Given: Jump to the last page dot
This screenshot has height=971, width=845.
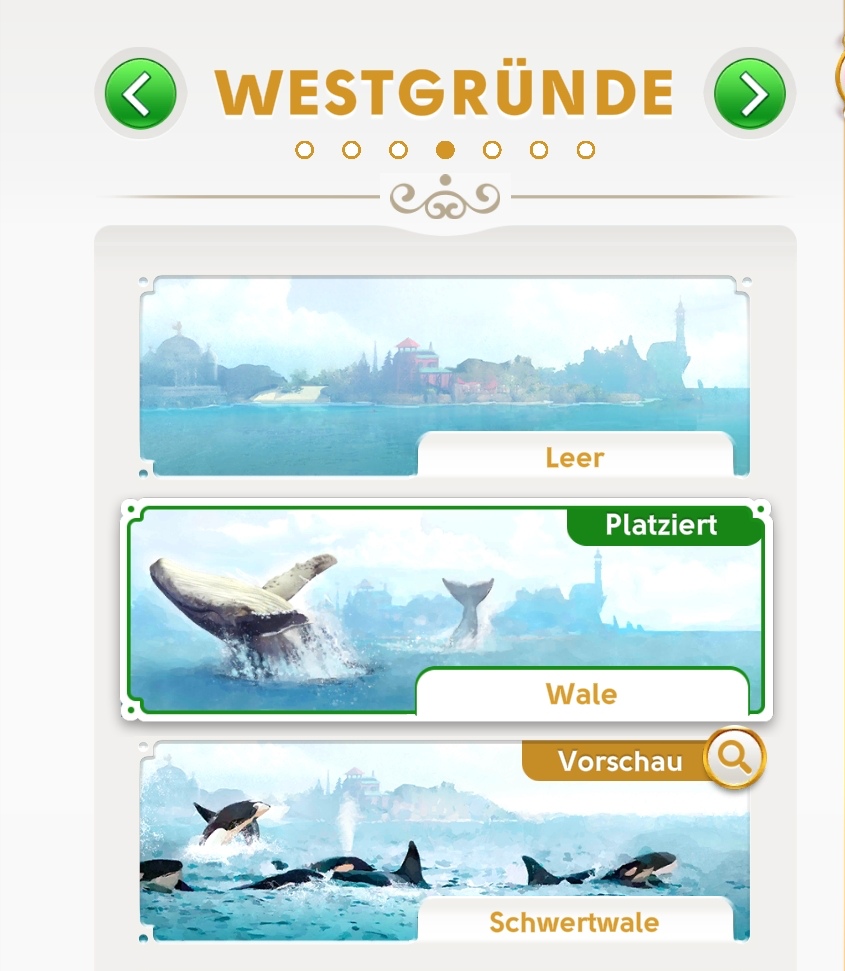Looking at the screenshot, I should [x=586, y=150].
